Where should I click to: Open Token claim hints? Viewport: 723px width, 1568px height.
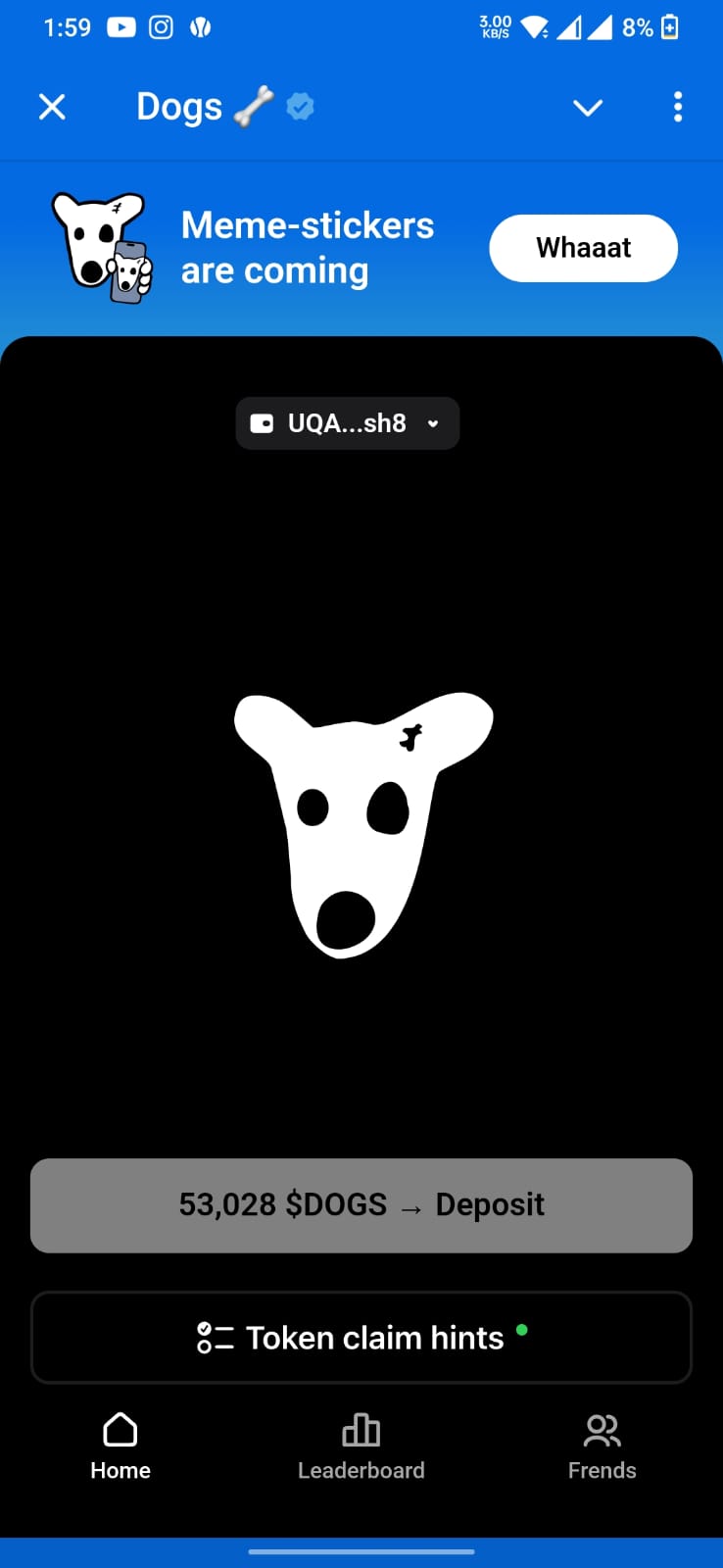point(361,1338)
